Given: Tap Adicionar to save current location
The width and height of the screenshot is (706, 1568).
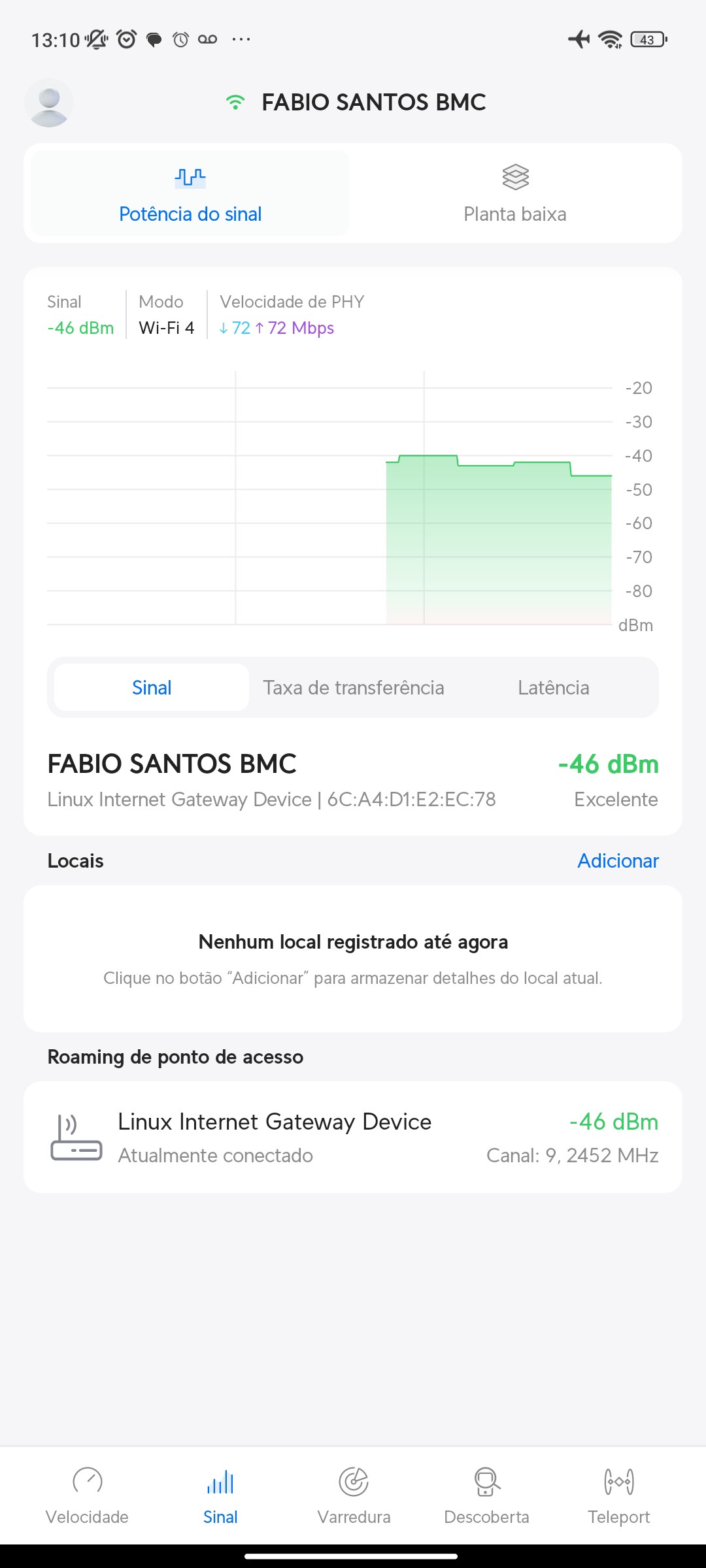Looking at the screenshot, I should pos(618,861).
